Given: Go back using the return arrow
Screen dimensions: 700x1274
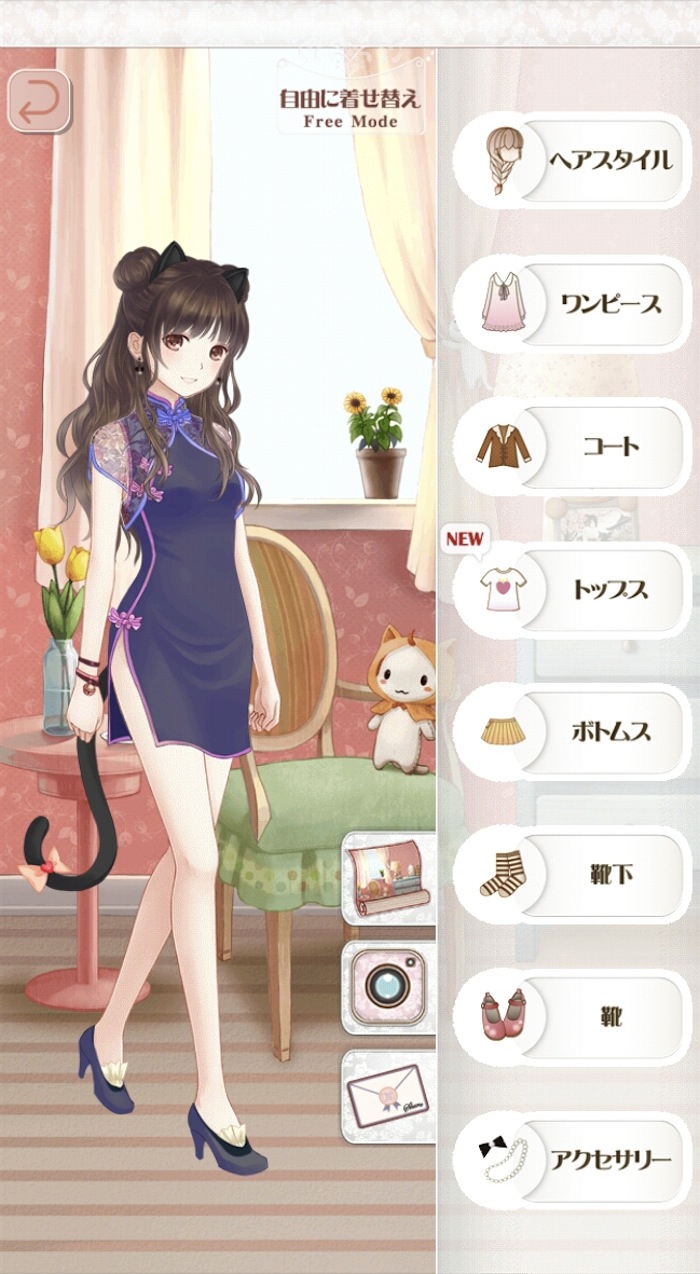Looking at the screenshot, I should coord(40,101).
